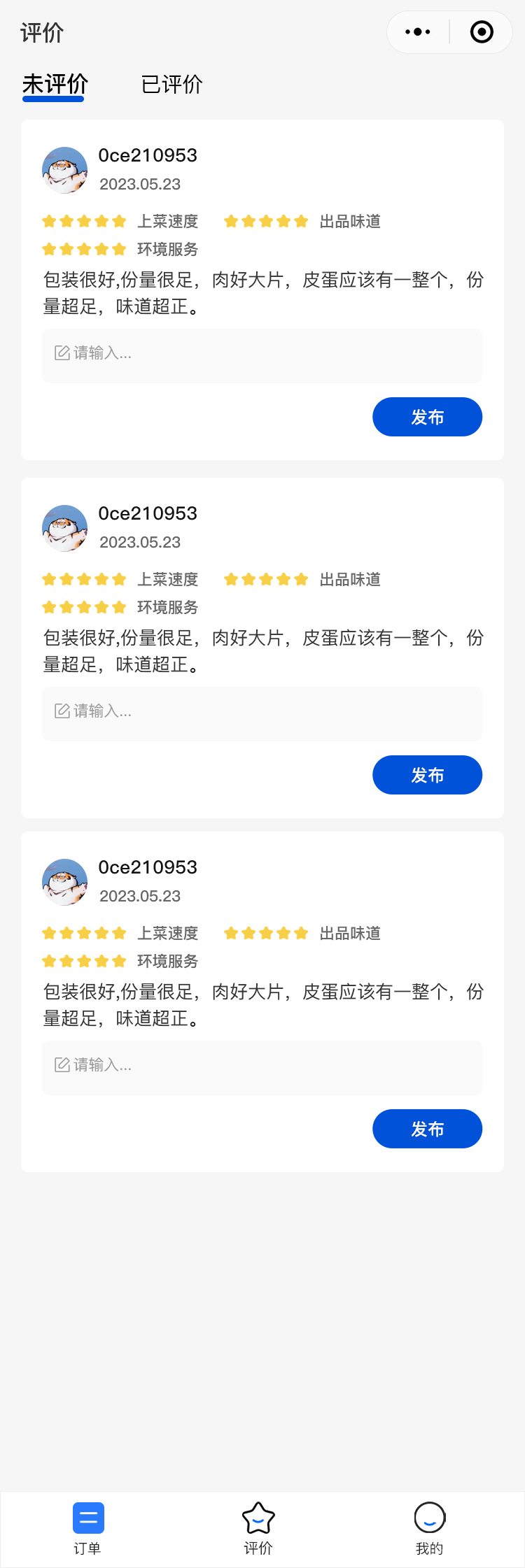Image resolution: width=525 pixels, height=1568 pixels.
Task: Open the 评价 bottom tab
Action: (258, 1527)
